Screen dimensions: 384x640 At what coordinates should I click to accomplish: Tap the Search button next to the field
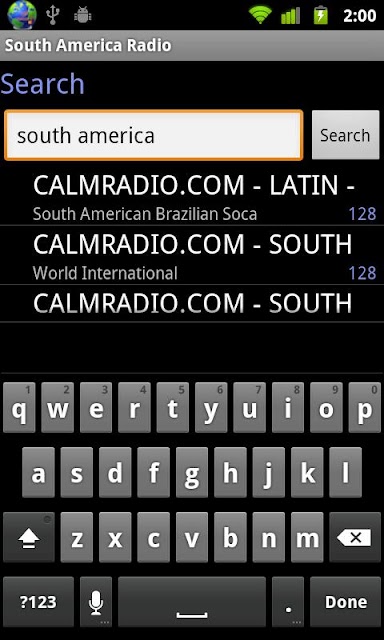[345, 135]
